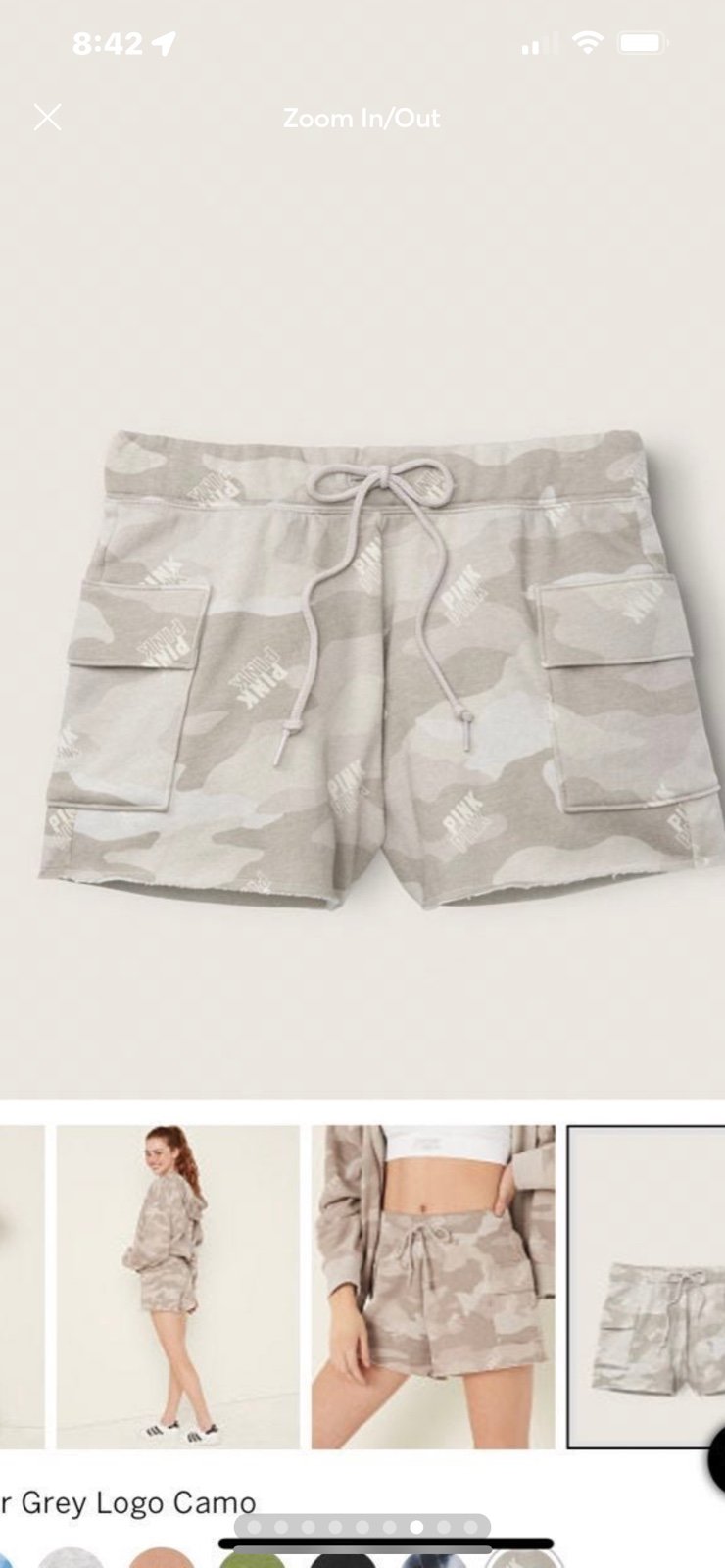This screenshot has height=1568, width=725.
Task: Select the flat-lay shorts thumbnail
Action: tap(647, 1286)
